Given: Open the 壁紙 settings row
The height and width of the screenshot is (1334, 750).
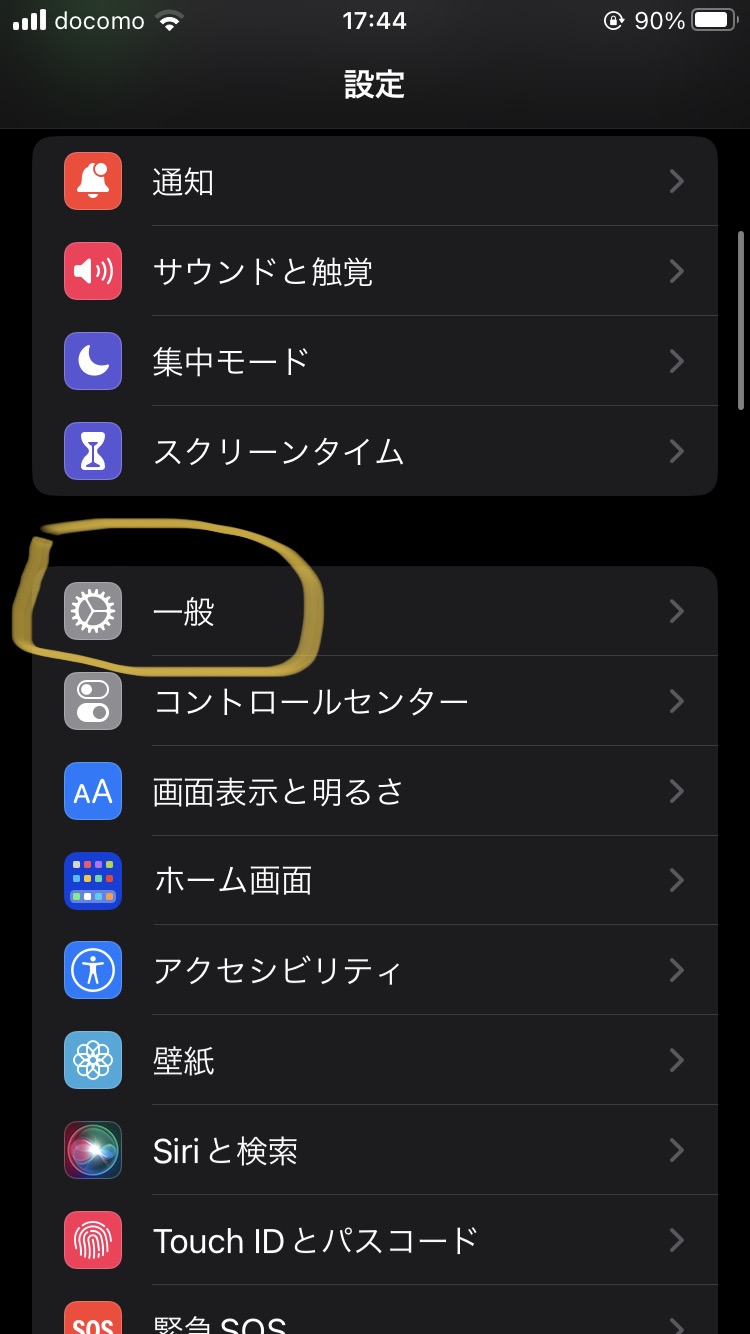Looking at the screenshot, I should pos(374,1060).
